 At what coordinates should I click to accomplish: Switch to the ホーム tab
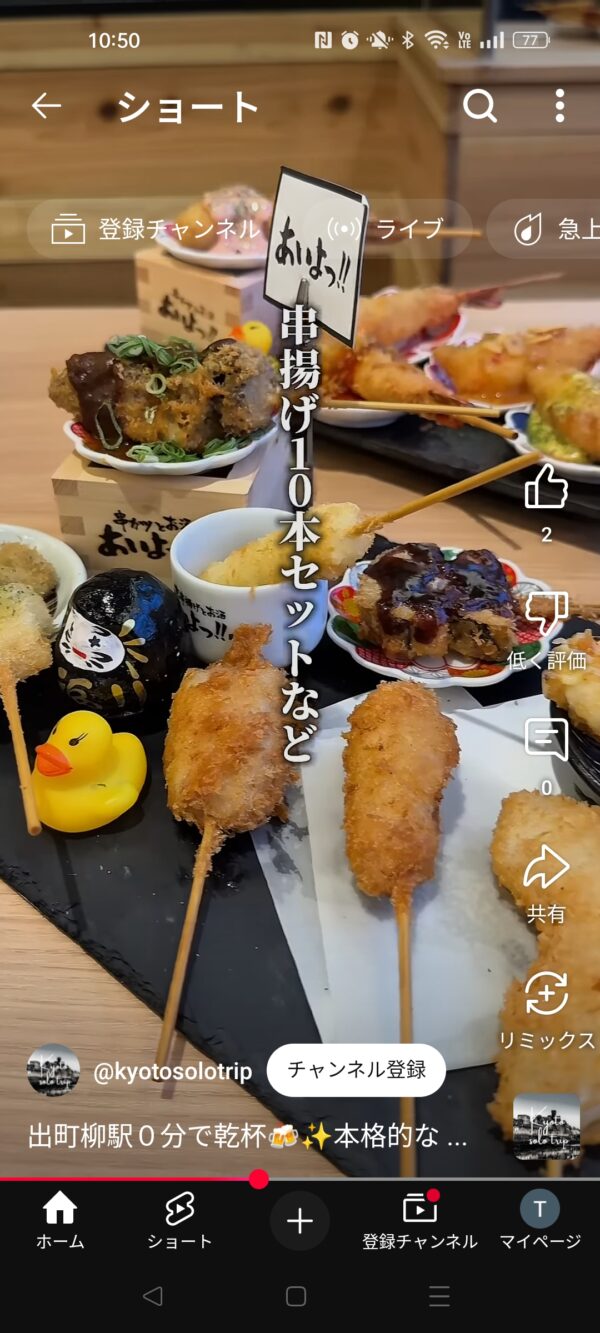point(60,1220)
